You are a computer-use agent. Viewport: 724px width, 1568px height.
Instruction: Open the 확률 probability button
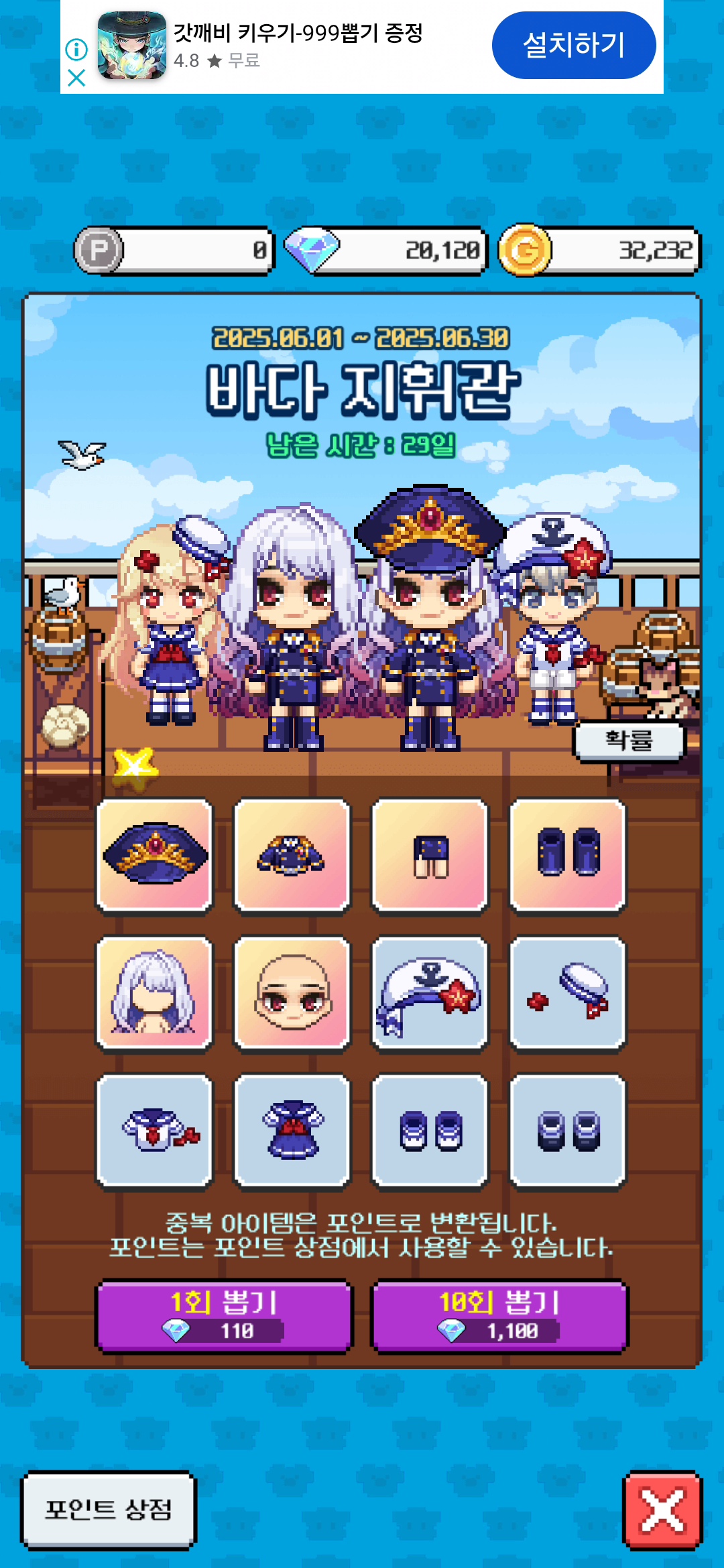coord(629,740)
